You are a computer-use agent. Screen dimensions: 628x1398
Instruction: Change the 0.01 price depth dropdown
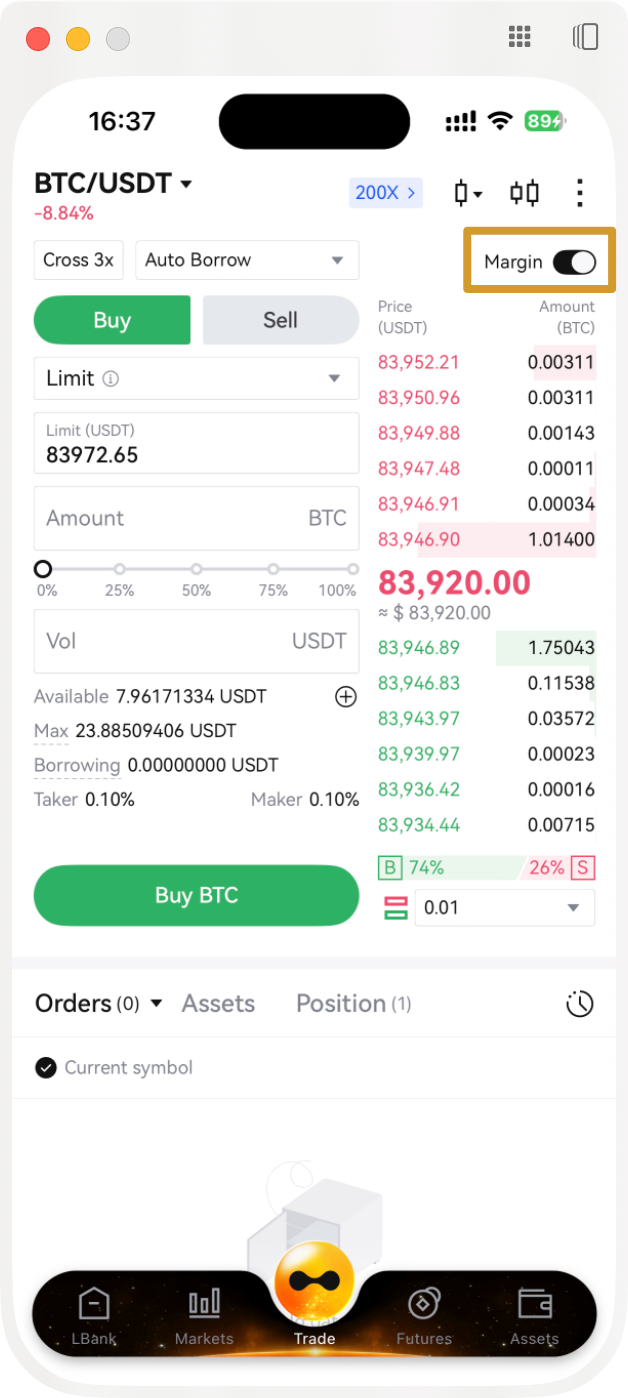pos(504,908)
